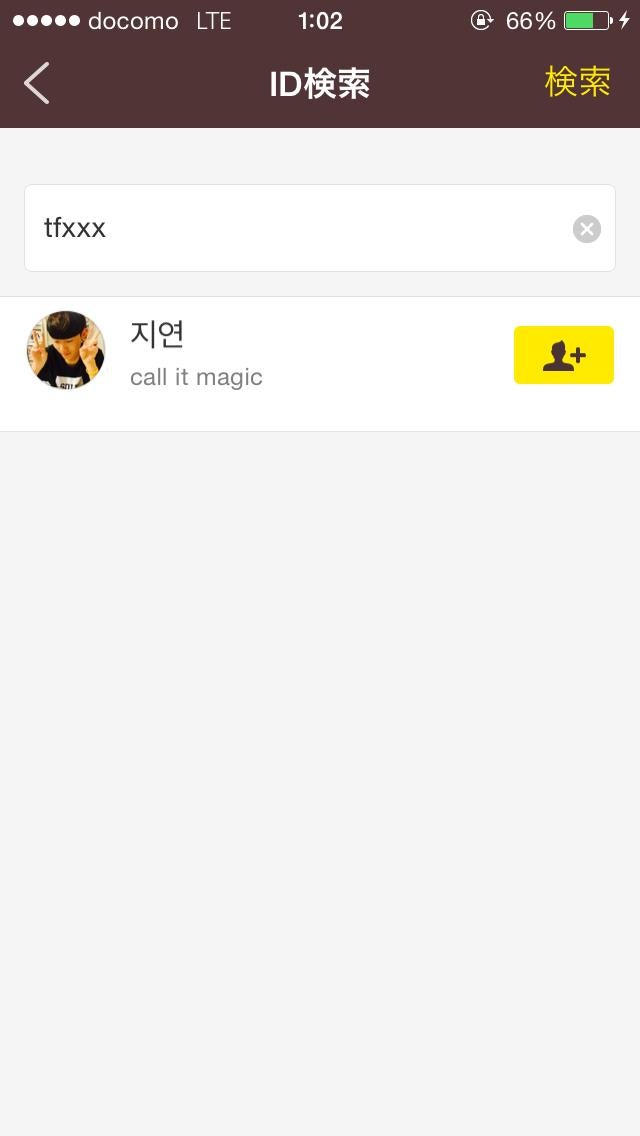
Task: Add 지연 as a friend
Action: click(x=563, y=355)
